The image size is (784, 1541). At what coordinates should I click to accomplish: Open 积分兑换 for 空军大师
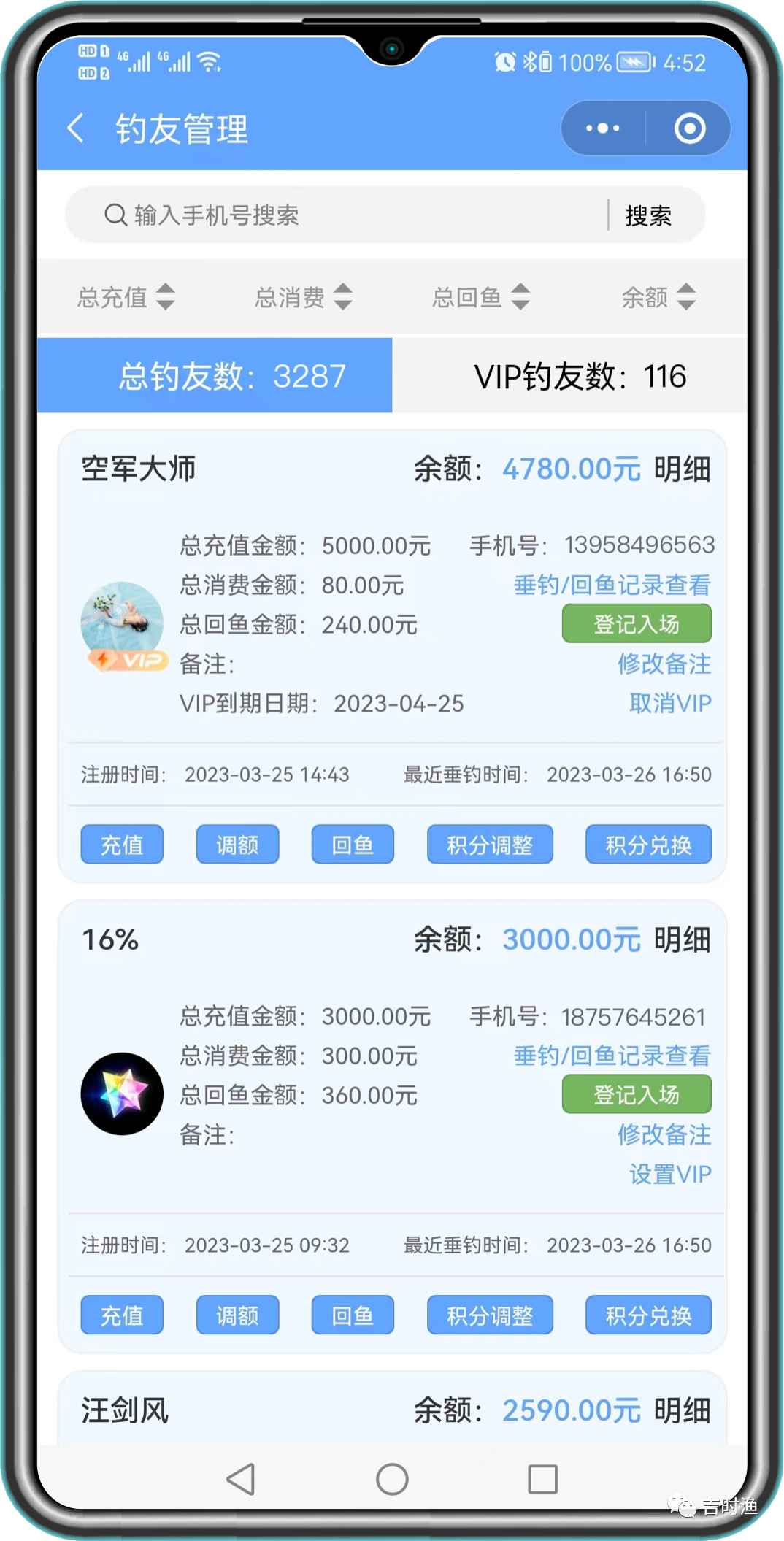tap(648, 845)
